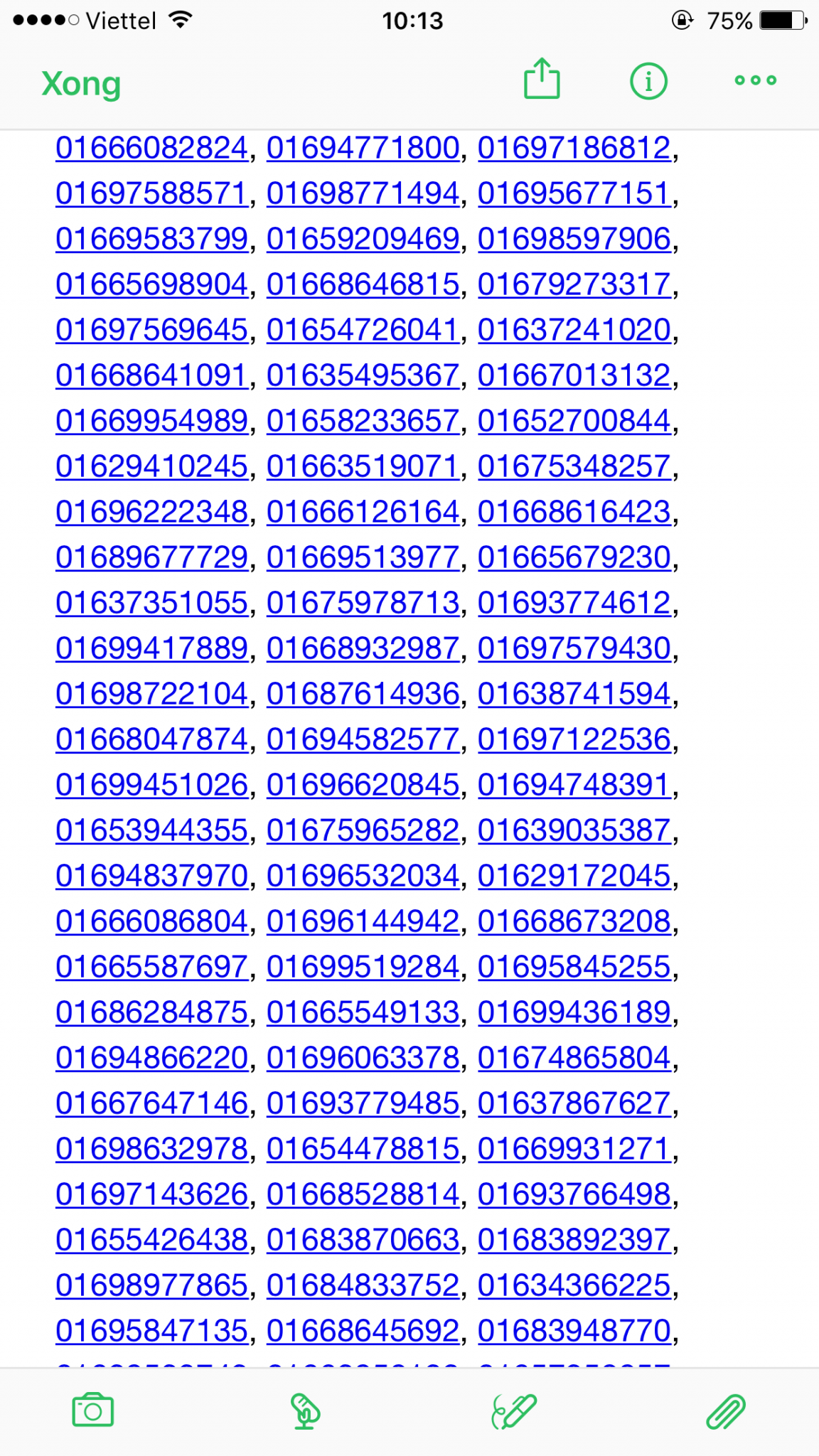Open the handwriting pen tool
Screen dimensions: 819x1456
[x=514, y=1410]
